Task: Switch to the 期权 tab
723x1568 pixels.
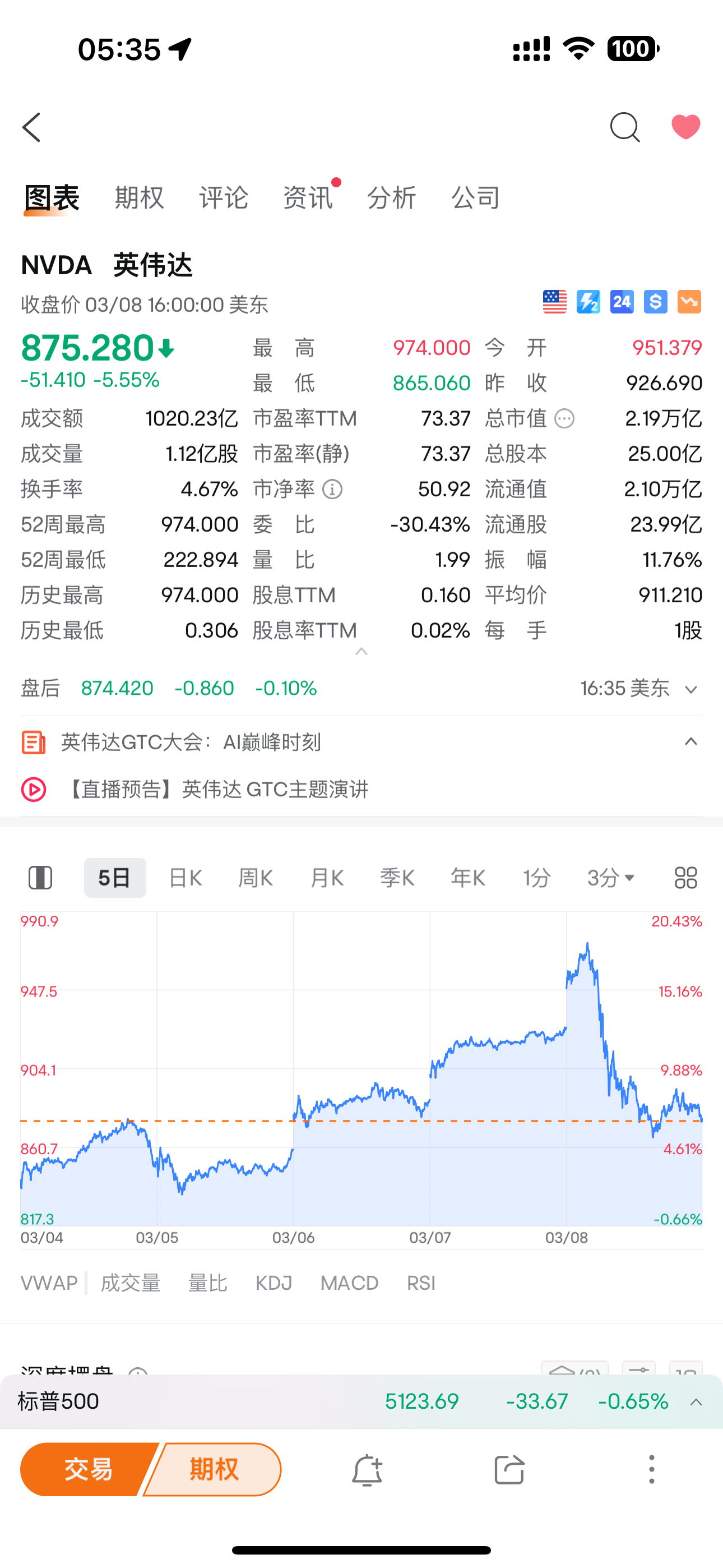Action: 140,198
